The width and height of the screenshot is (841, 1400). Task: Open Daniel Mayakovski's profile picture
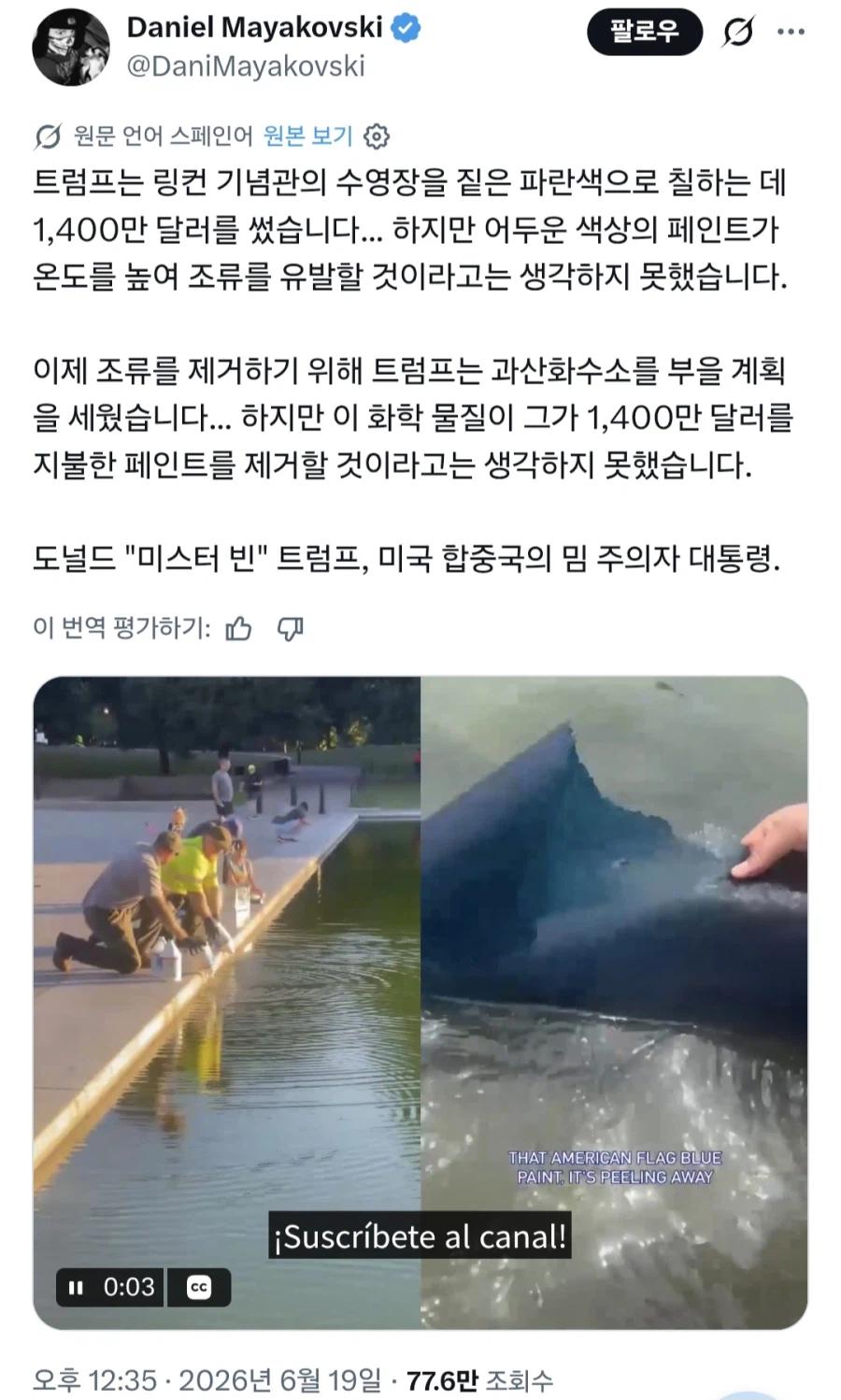click(x=71, y=47)
